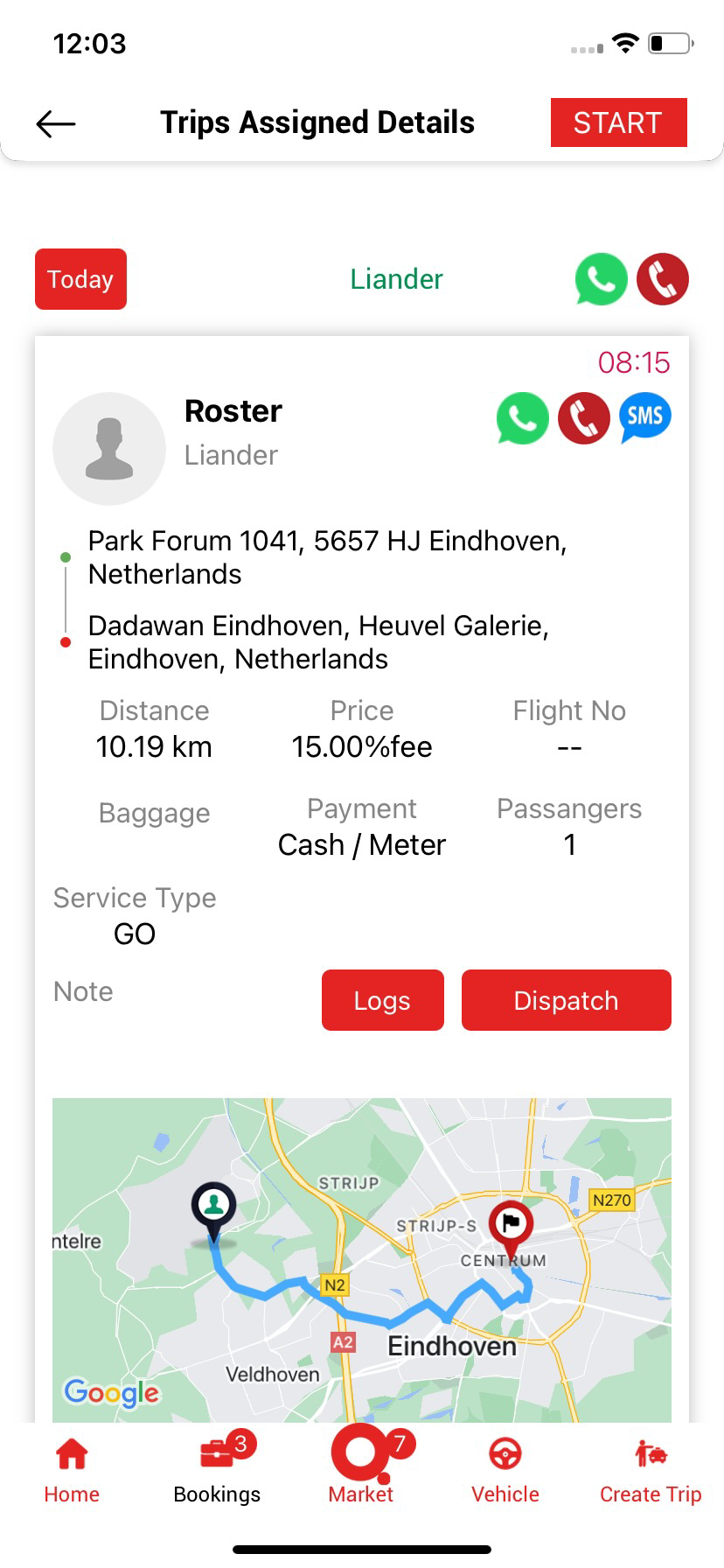Switch to the Vehicle tab

pos(505,1470)
